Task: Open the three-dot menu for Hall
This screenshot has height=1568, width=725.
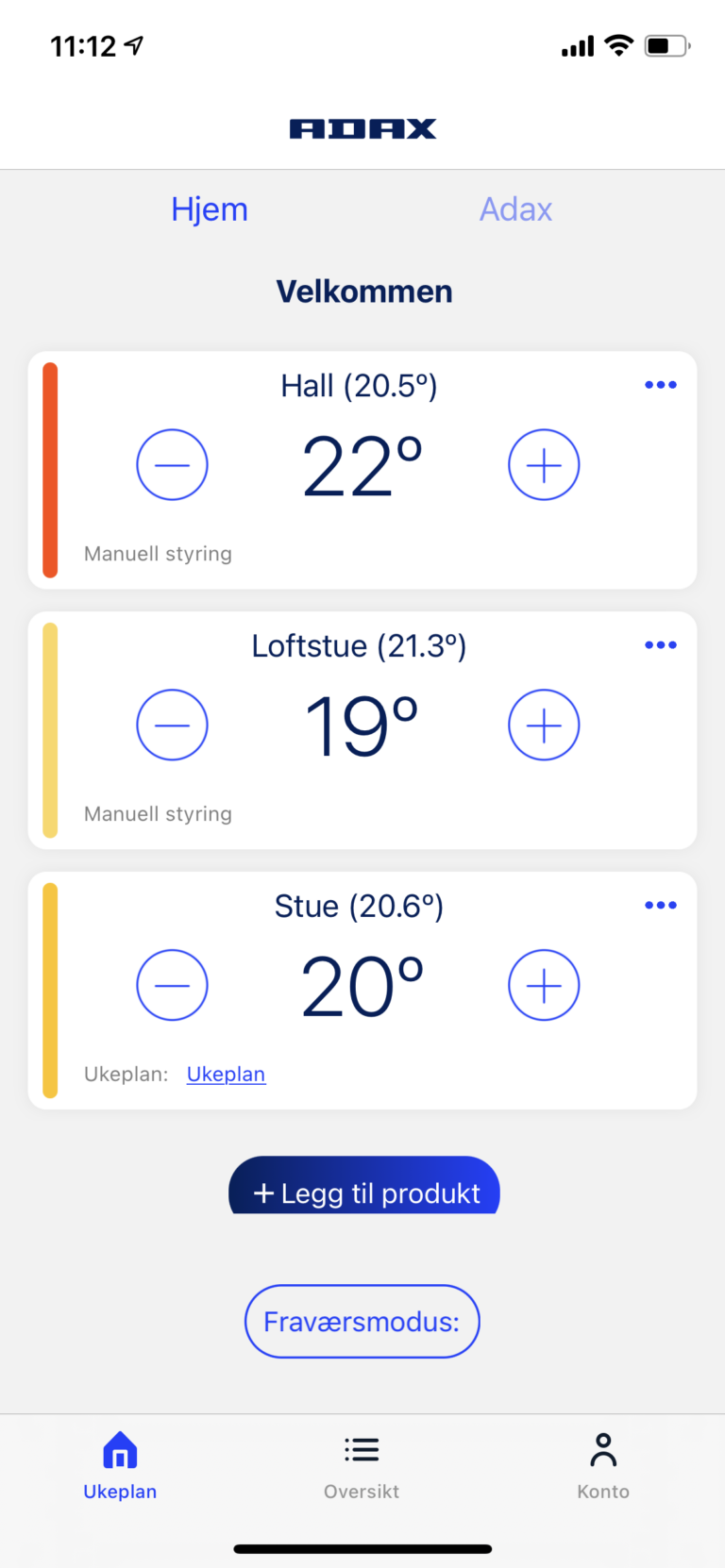Action: point(661,385)
